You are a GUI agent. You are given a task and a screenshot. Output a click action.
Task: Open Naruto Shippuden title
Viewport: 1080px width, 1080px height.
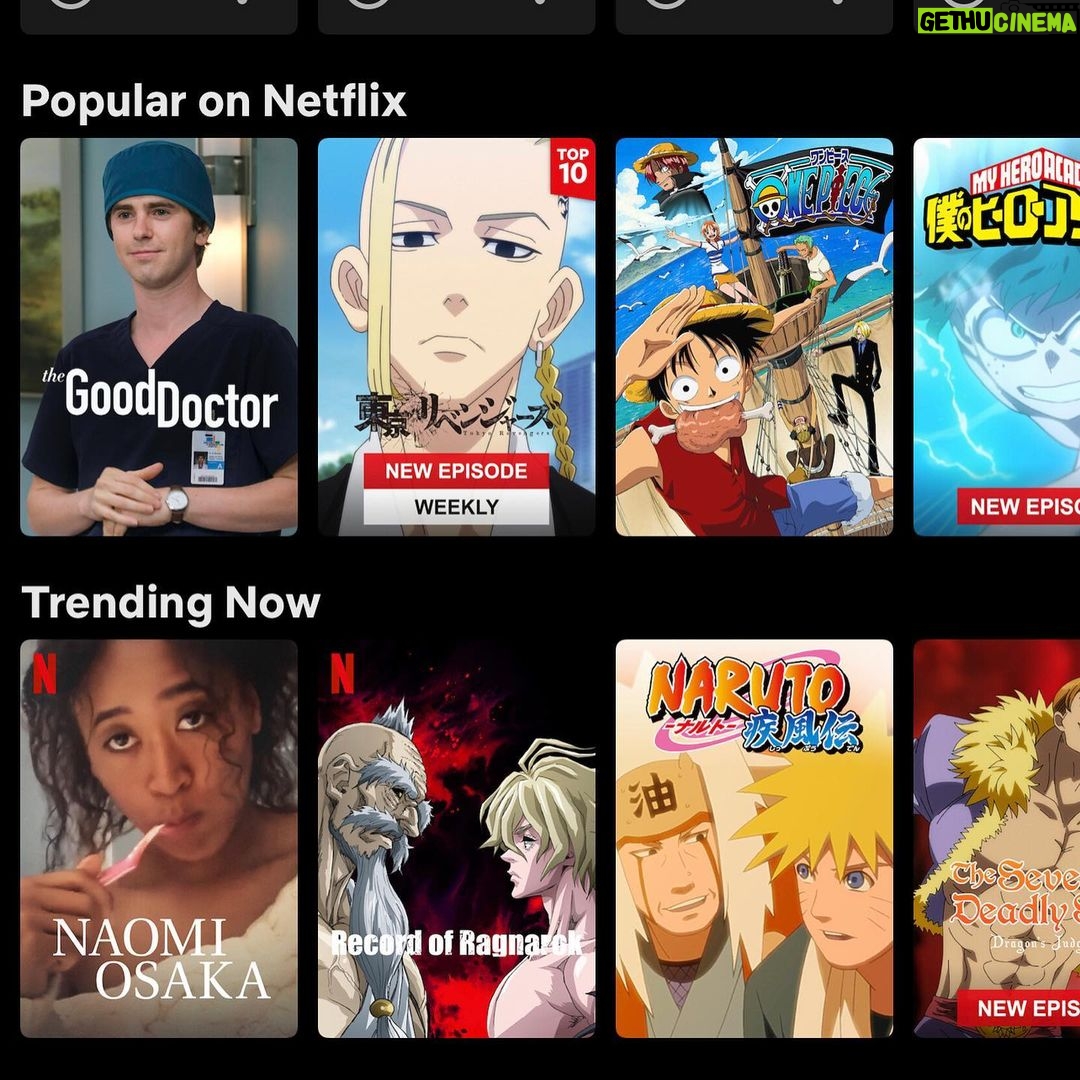(x=754, y=838)
